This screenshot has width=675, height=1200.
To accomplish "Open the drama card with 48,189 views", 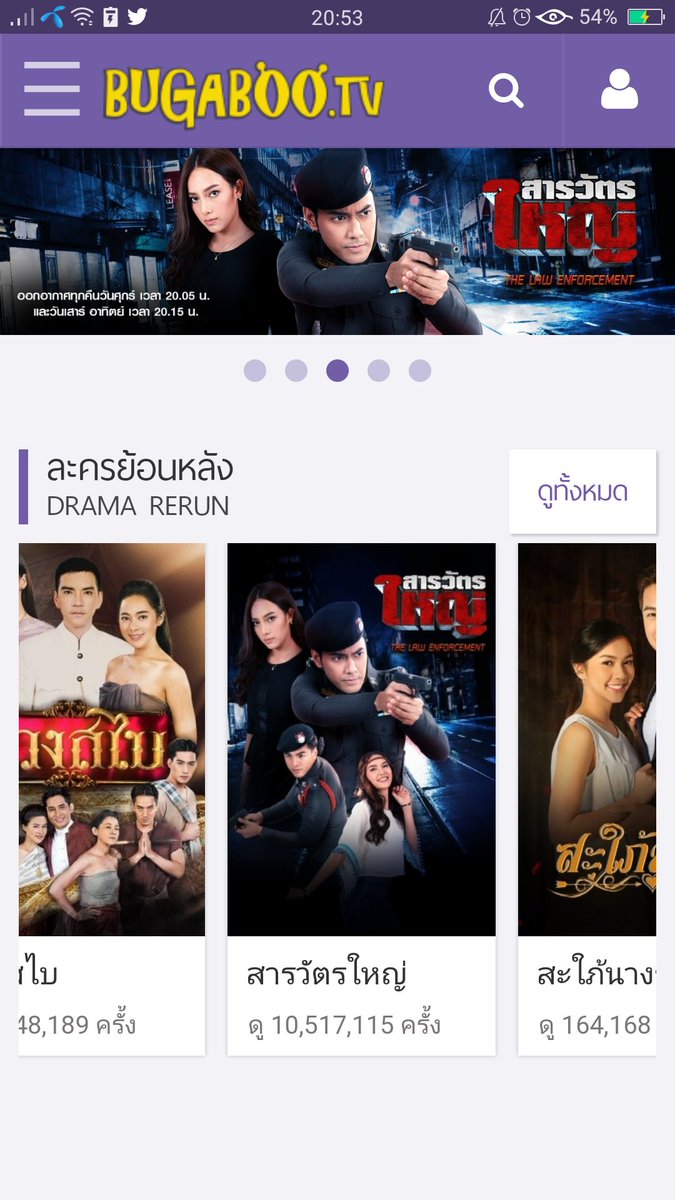I will (112, 798).
